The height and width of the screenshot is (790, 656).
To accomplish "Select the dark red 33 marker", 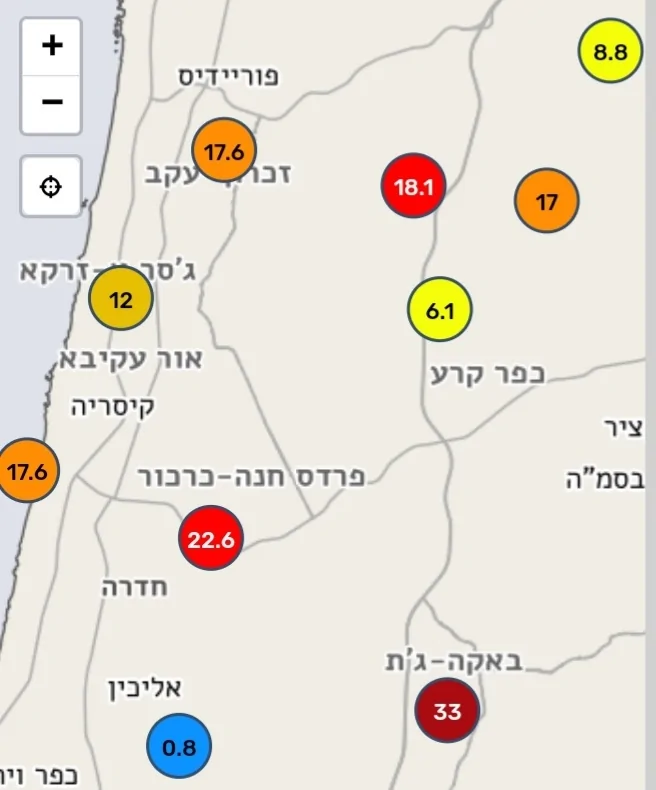I will pos(447,710).
